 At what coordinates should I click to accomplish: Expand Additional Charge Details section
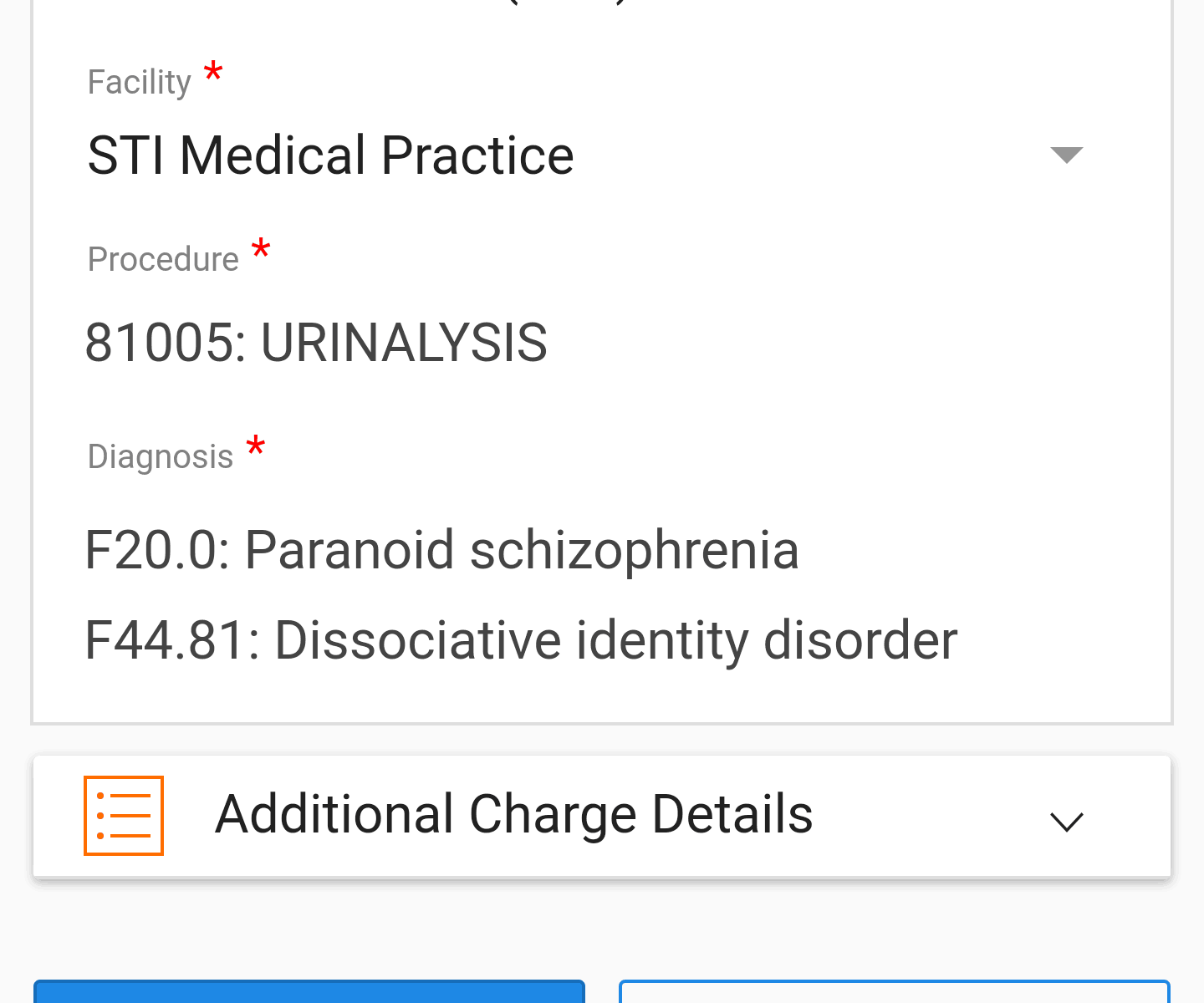tap(1066, 820)
